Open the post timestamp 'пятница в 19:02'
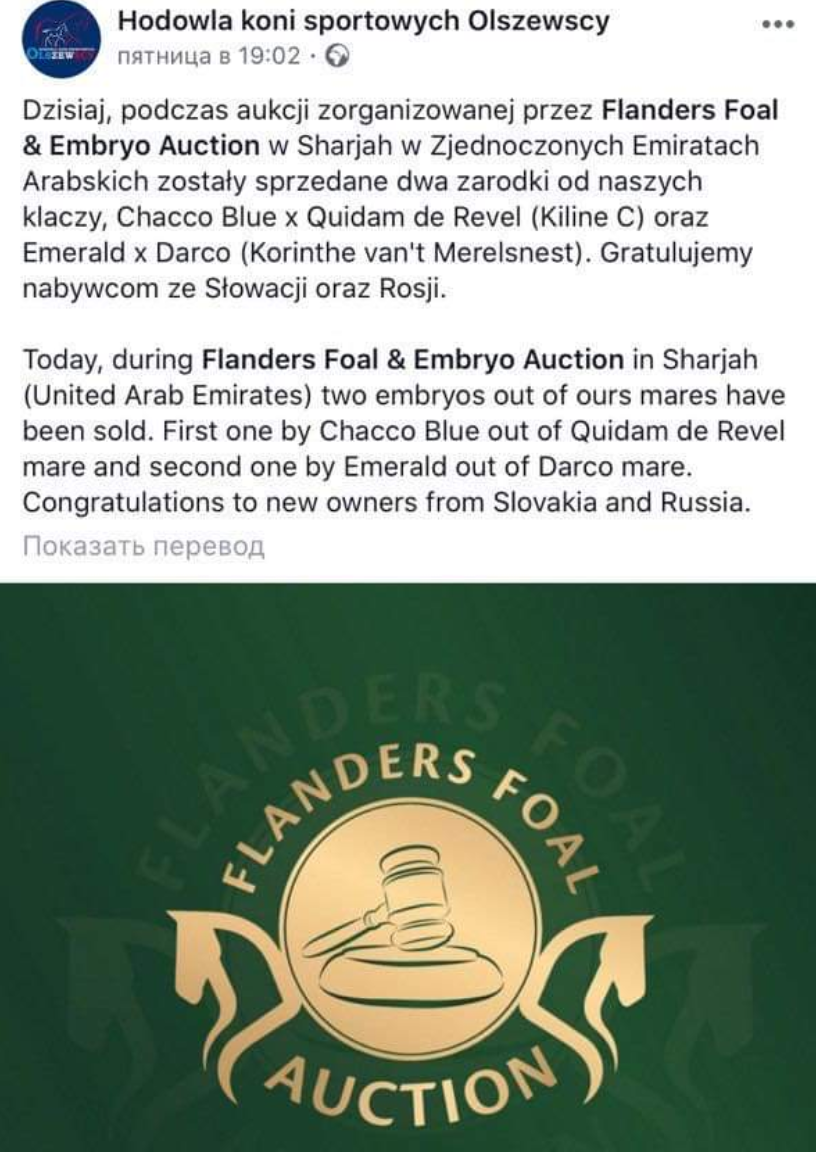Viewport: 816px width, 1152px height. (x=209, y=58)
